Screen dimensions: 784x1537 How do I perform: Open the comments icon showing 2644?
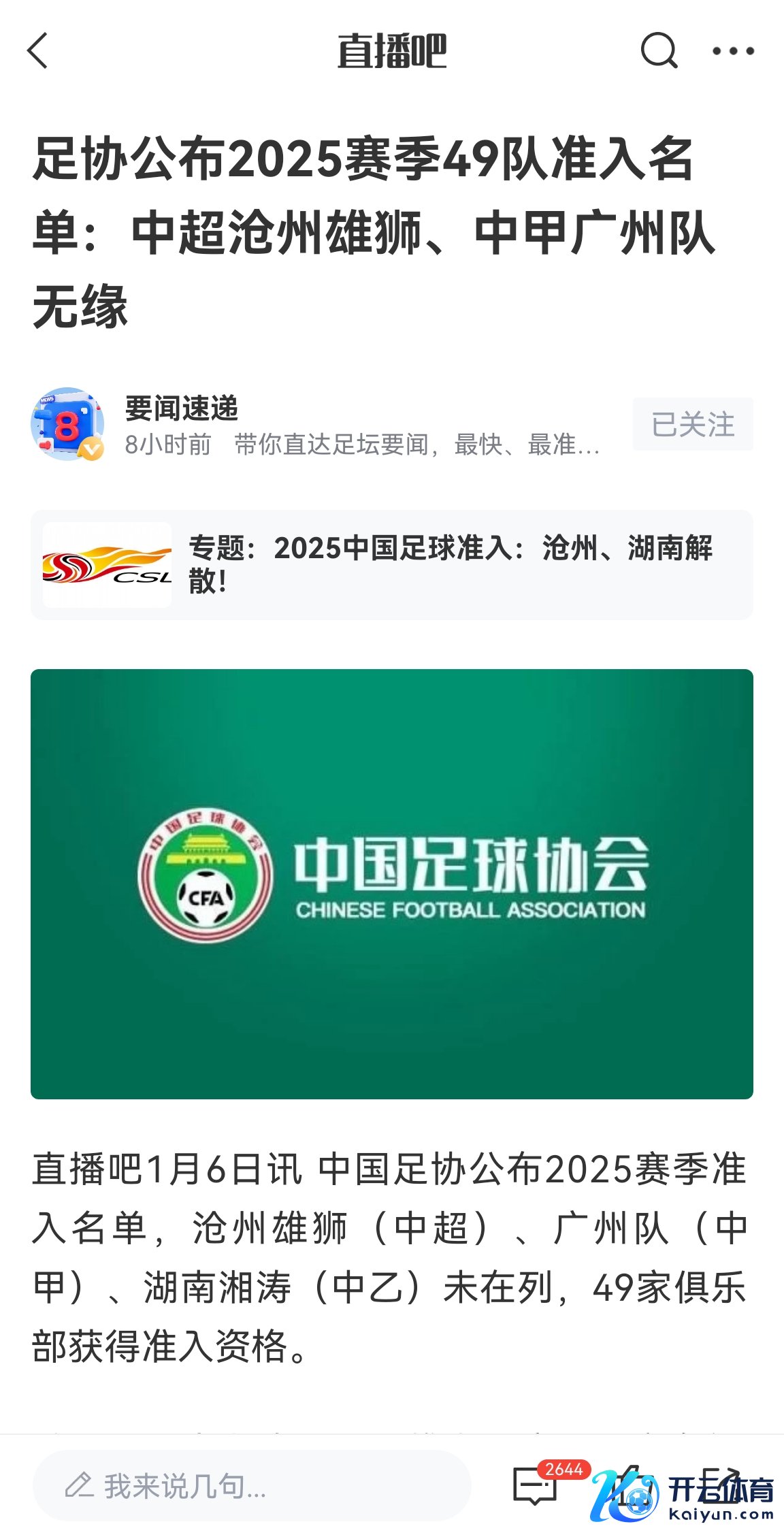[x=535, y=1485]
